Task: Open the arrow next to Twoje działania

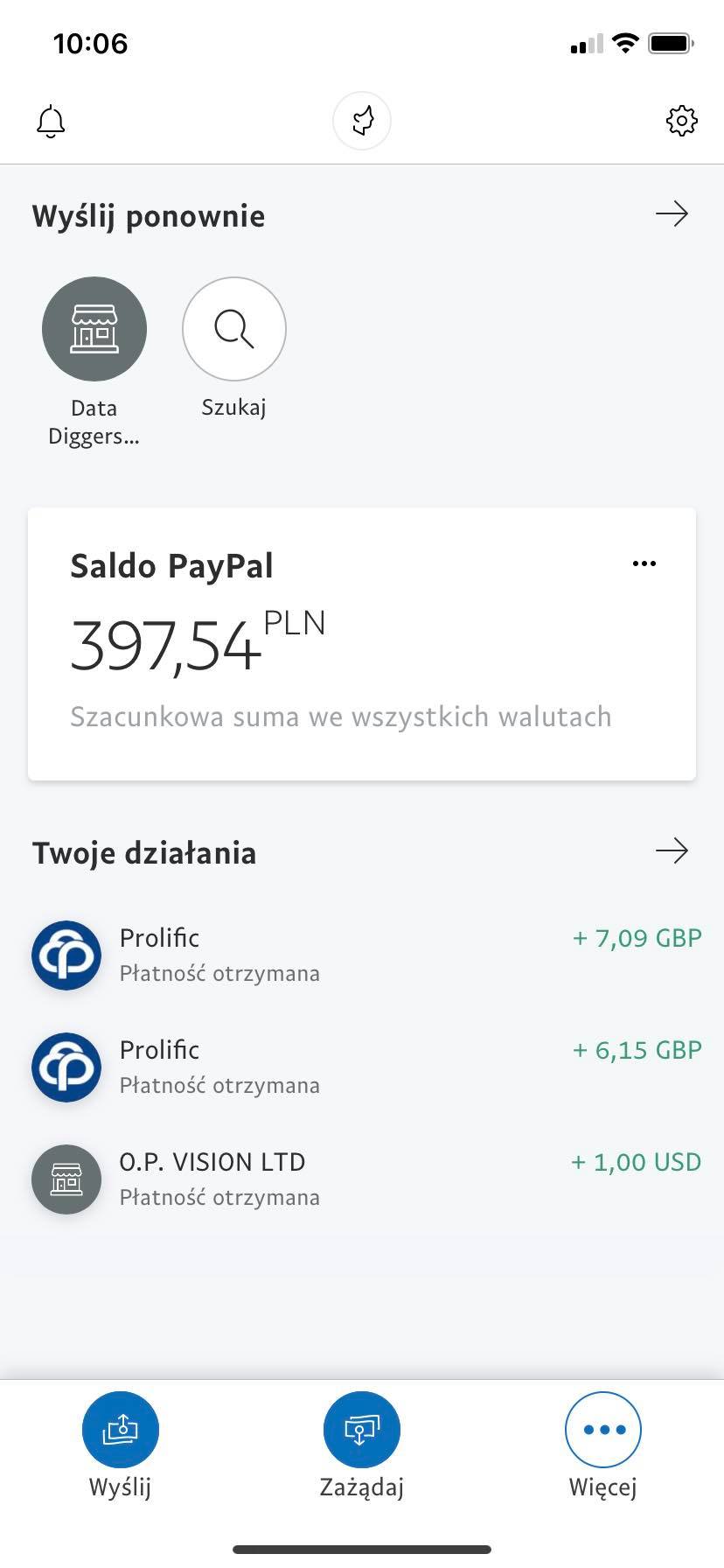Action: (672, 850)
